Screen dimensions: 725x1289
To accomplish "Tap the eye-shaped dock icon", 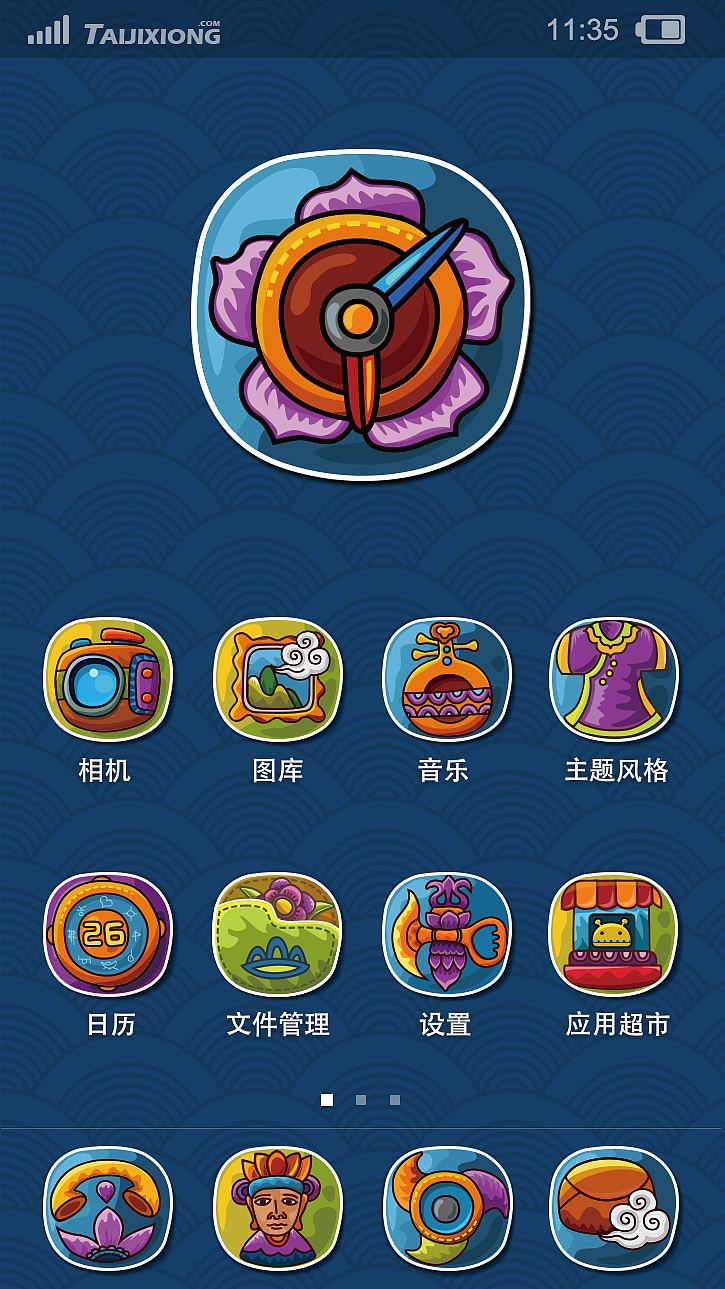I will click(447, 1205).
